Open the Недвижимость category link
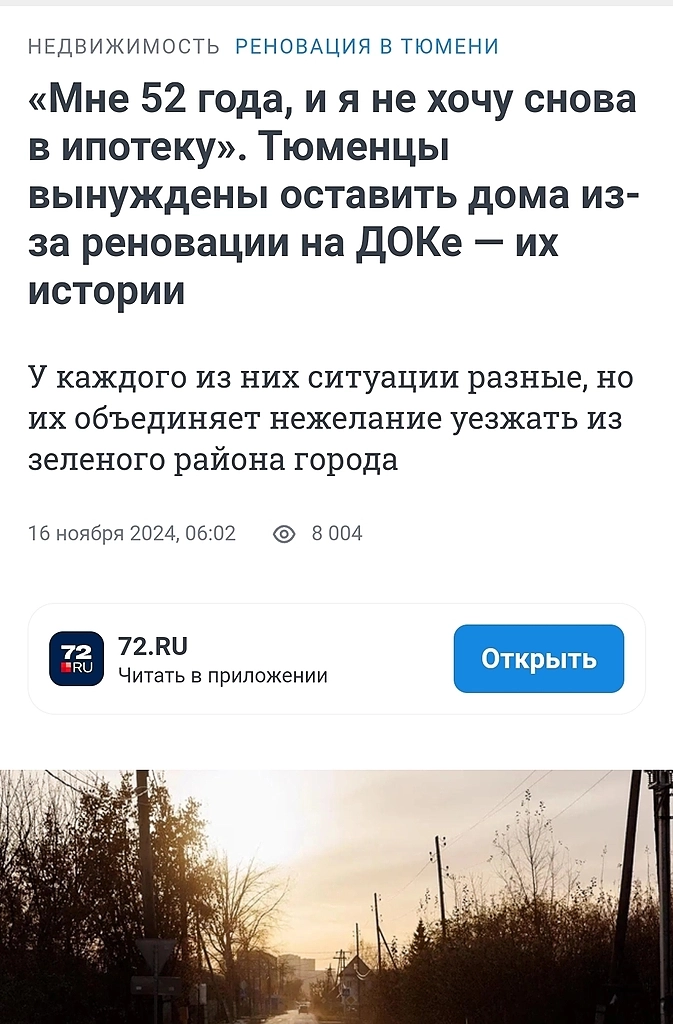Image resolution: width=673 pixels, height=1024 pixels. point(123,46)
